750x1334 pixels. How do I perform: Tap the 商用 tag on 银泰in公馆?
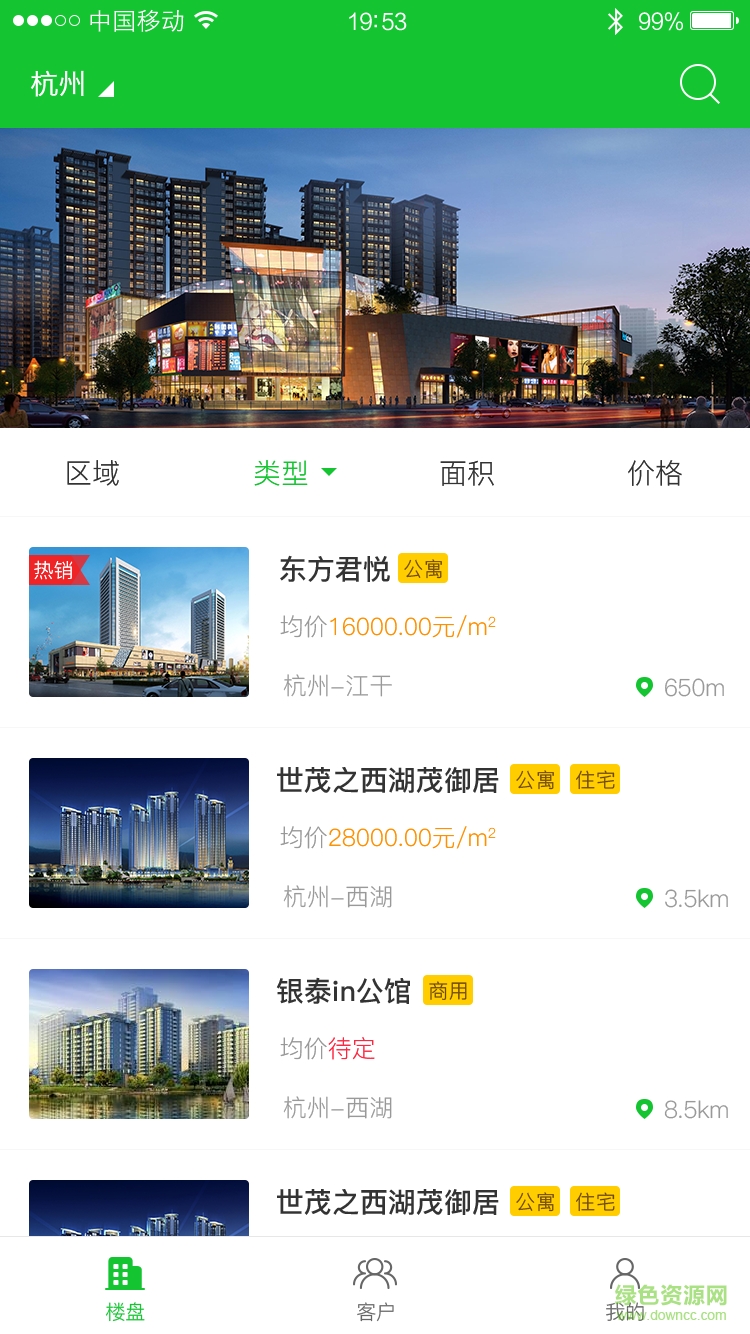tap(448, 990)
